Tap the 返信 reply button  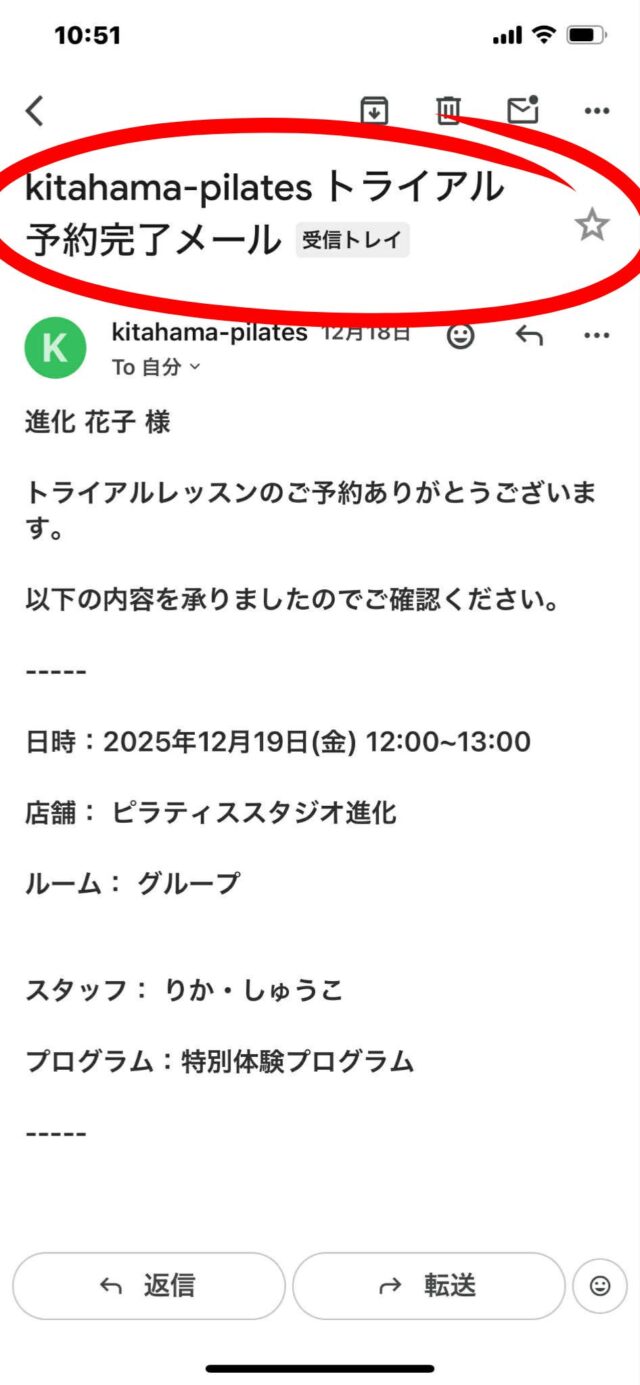pos(149,1286)
